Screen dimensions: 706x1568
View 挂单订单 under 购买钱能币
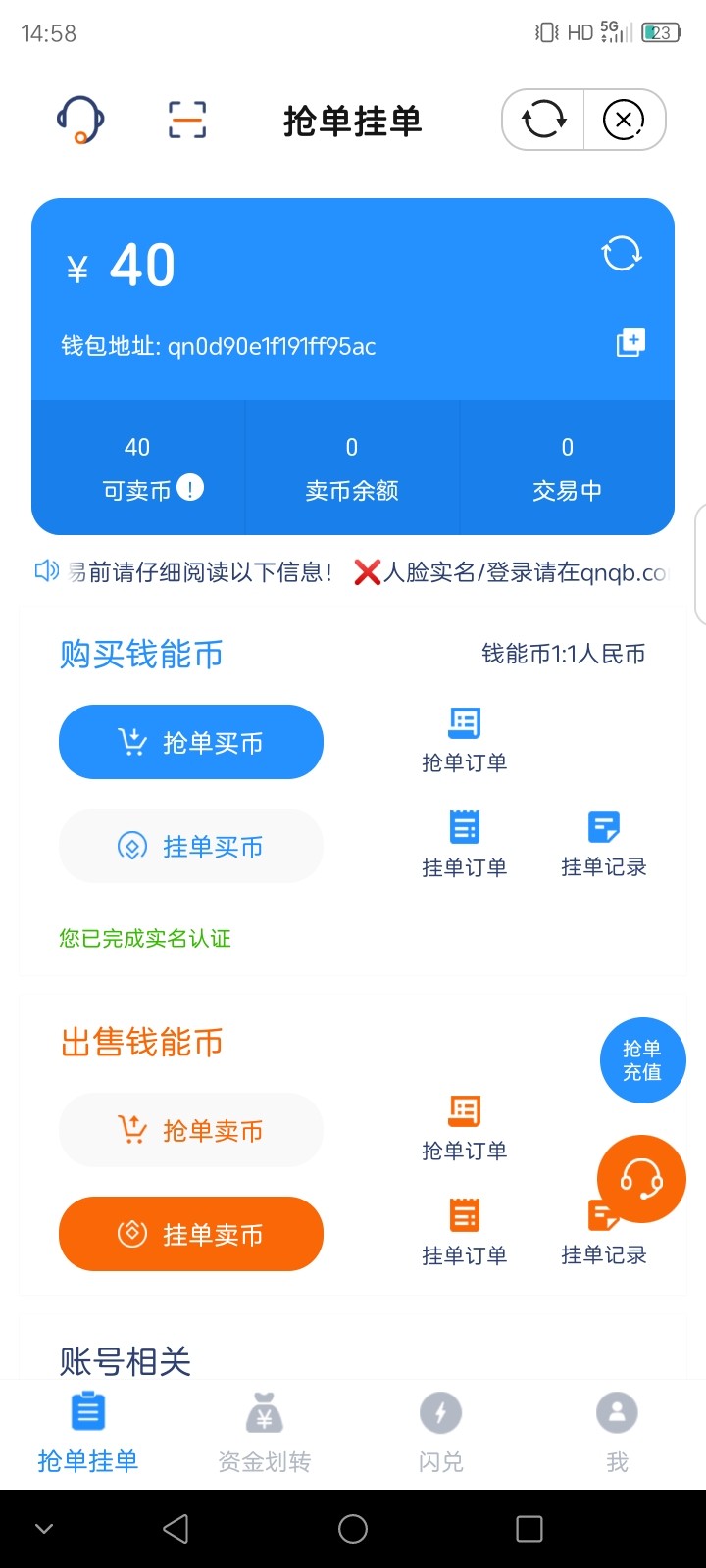click(x=464, y=844)
